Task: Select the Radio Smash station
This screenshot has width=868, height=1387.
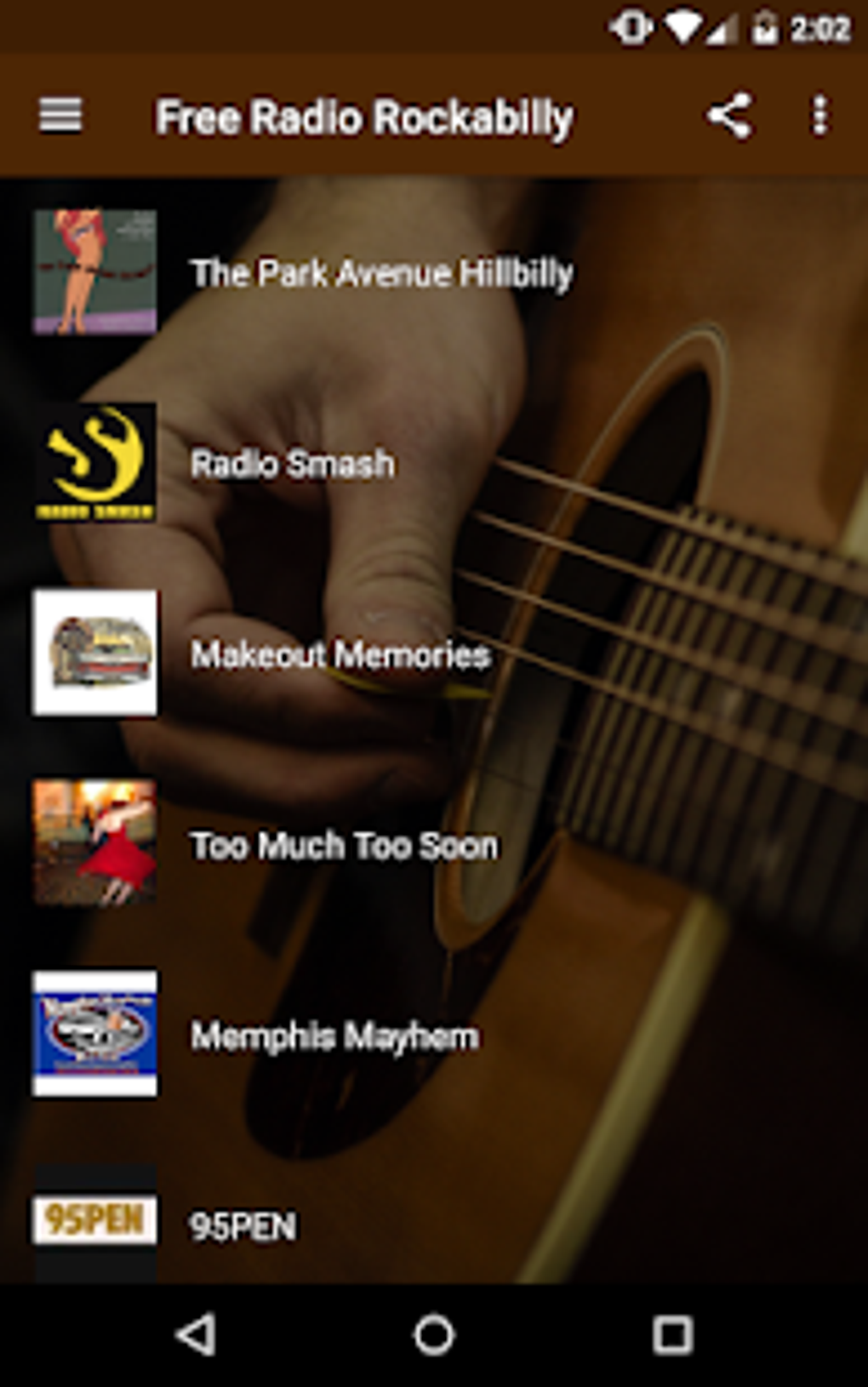Action: tap(292, 465)
